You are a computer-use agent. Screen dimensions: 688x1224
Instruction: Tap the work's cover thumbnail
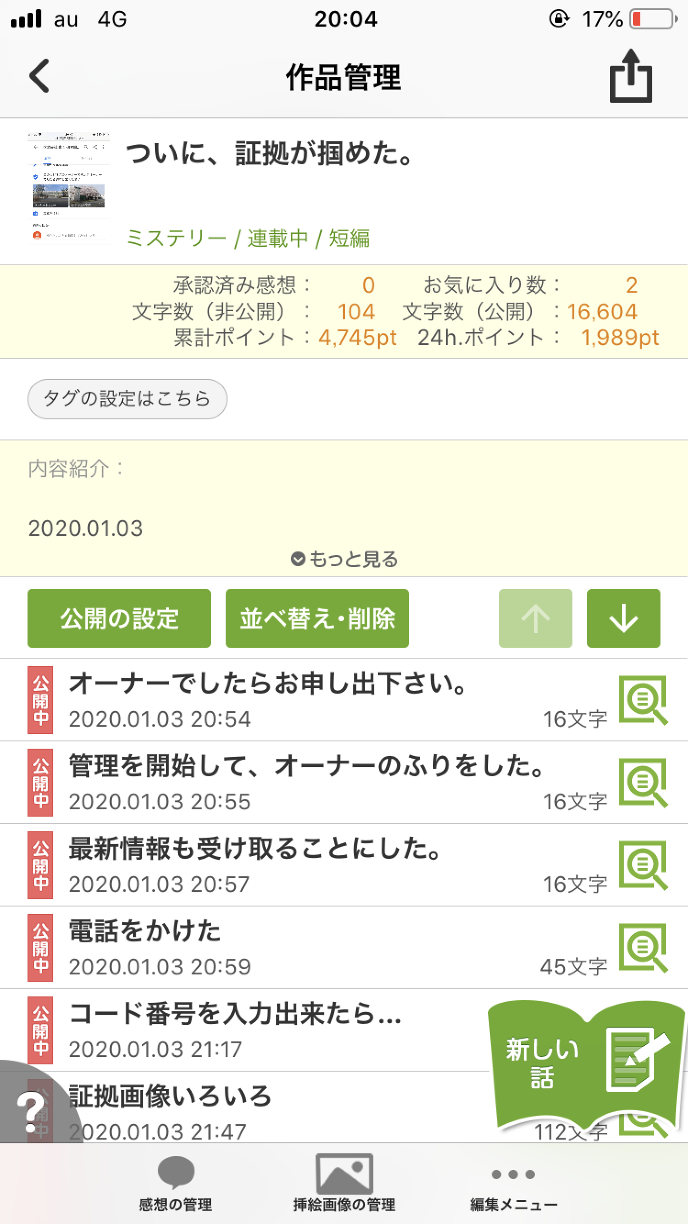point(69,190)
